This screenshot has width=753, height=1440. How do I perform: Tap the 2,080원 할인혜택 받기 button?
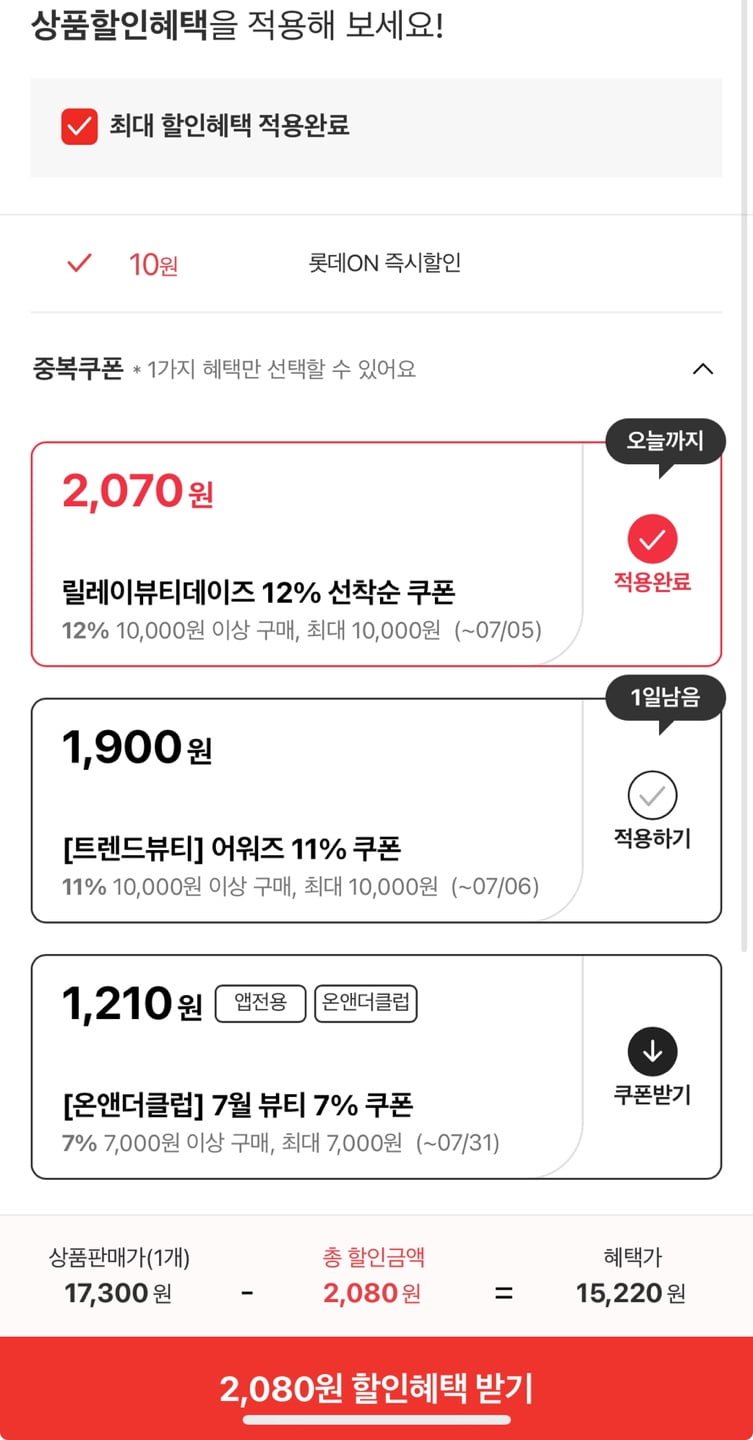[376, 1388]
